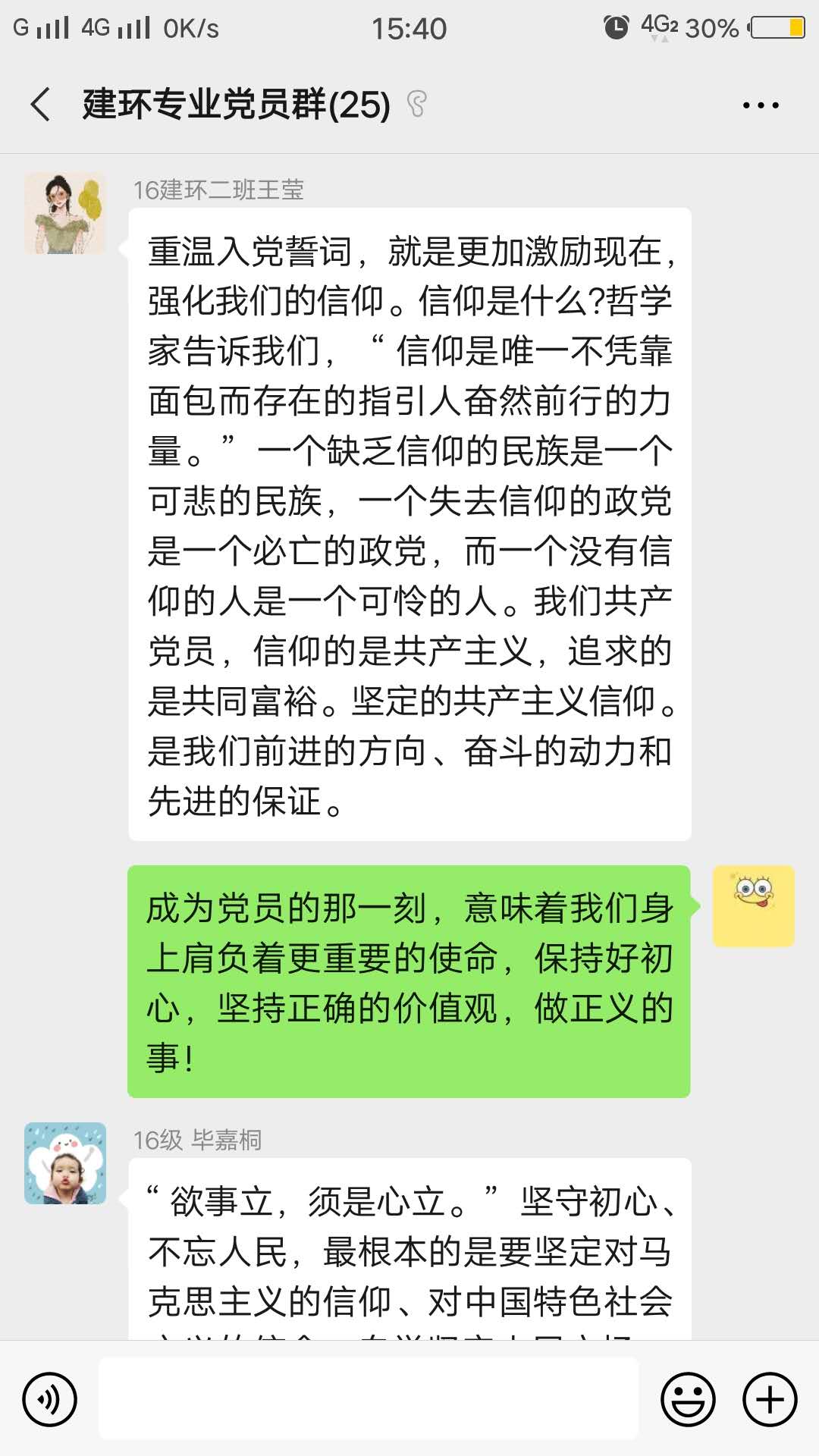819x1456 pixels.
Task: Open my own SpongeBob avatar profile
Action: [753, 905]
